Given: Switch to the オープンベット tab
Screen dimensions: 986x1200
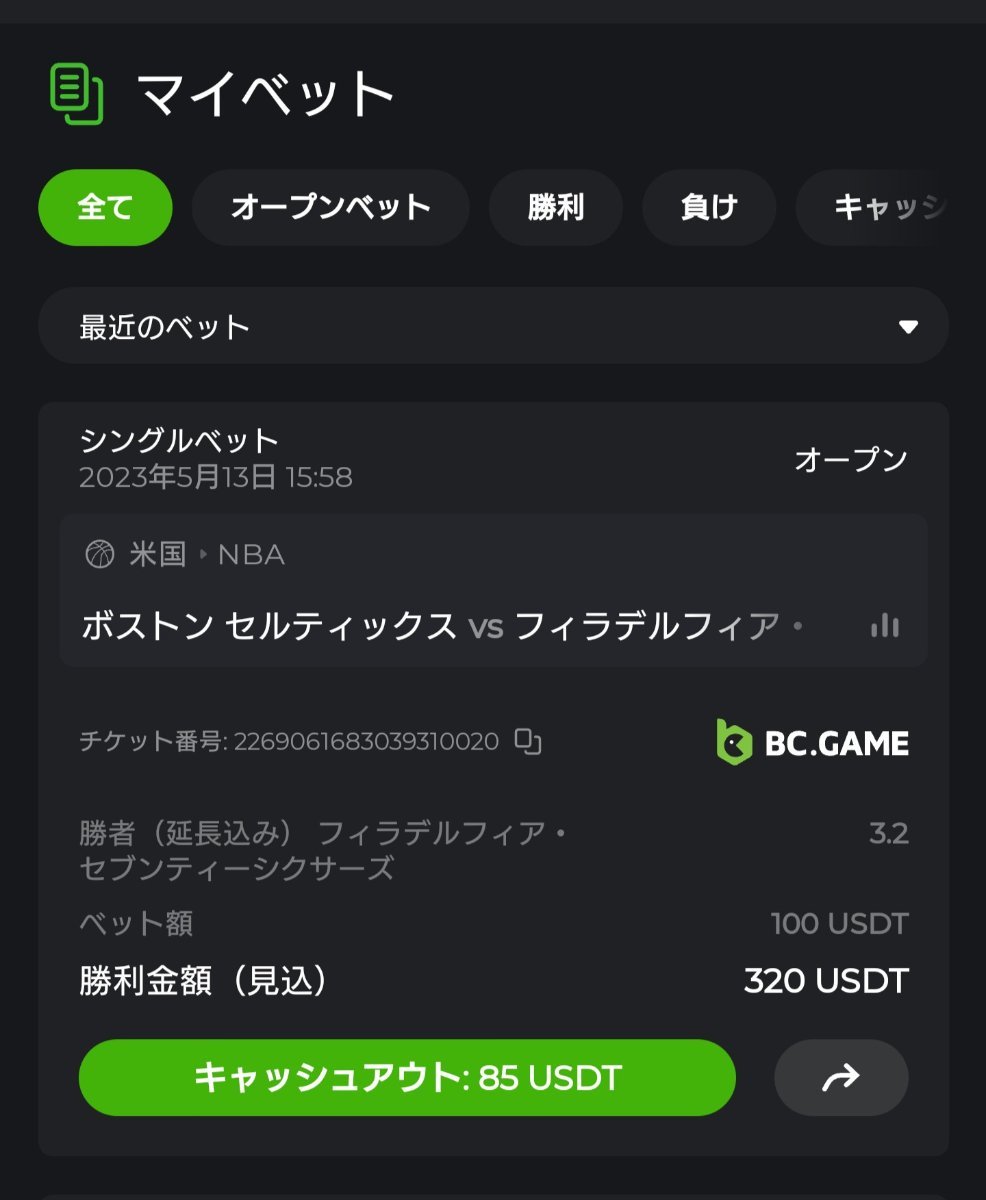Looking at the screenshot, I should pyautogui.click(x=330, y=208).
